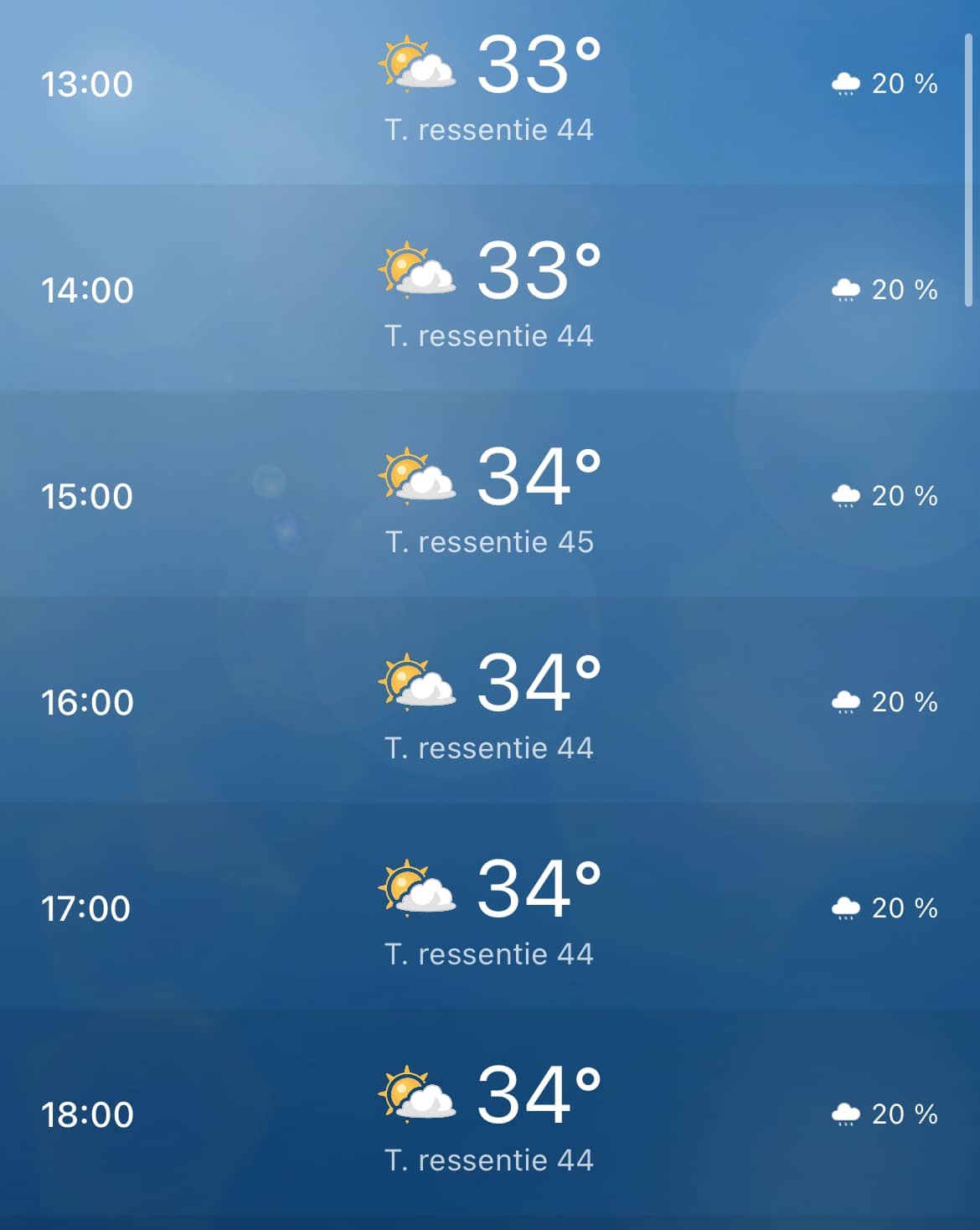980x1230 pixels.
Task: Select the 14:00 forecast entry
Action: pos(490,290)
